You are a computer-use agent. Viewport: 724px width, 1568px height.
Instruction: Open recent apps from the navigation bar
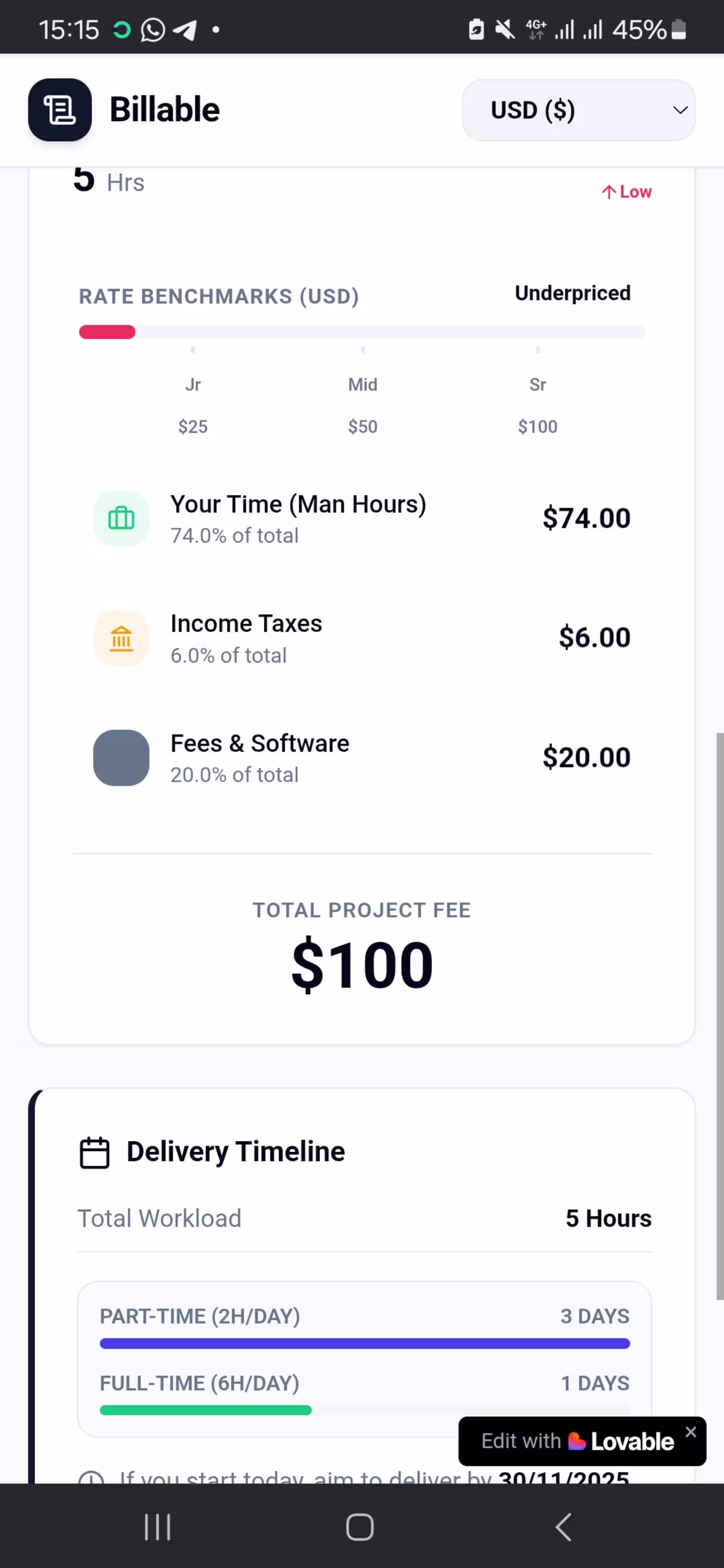click(157, 1527)
